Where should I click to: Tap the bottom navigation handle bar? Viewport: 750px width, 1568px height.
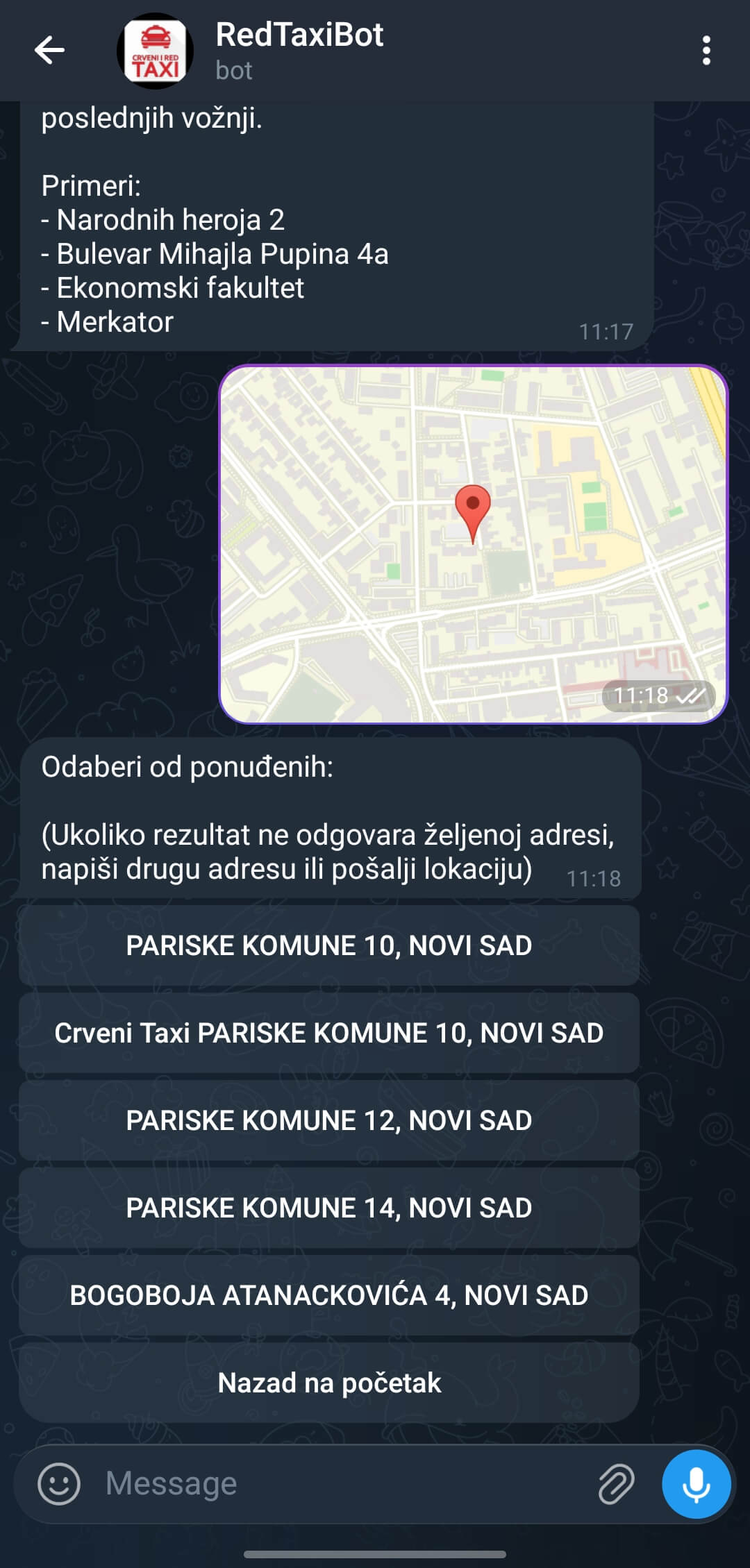coord(375,1553)
